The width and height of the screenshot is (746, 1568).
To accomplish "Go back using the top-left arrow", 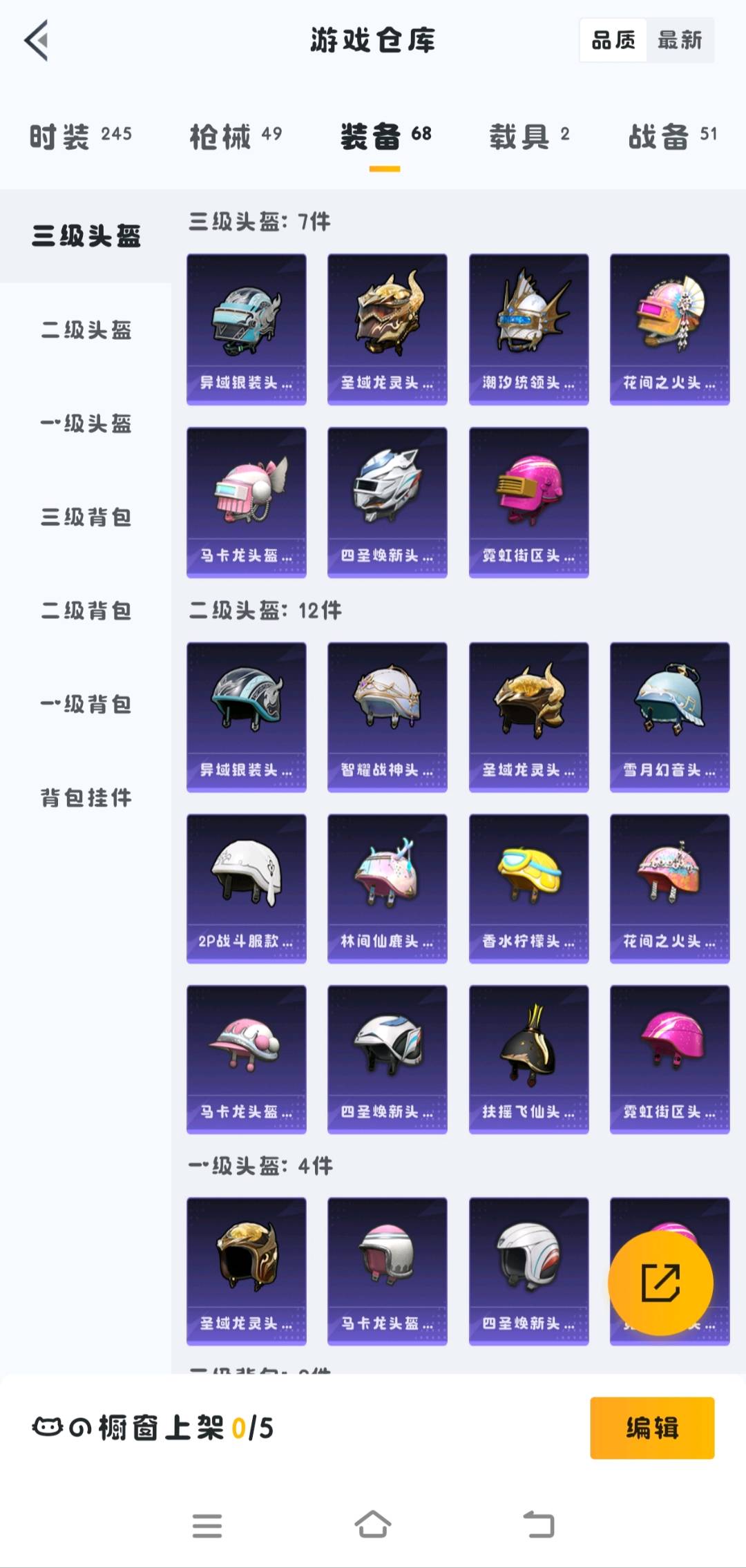I will pyautogui.click(x=37, y=41).
